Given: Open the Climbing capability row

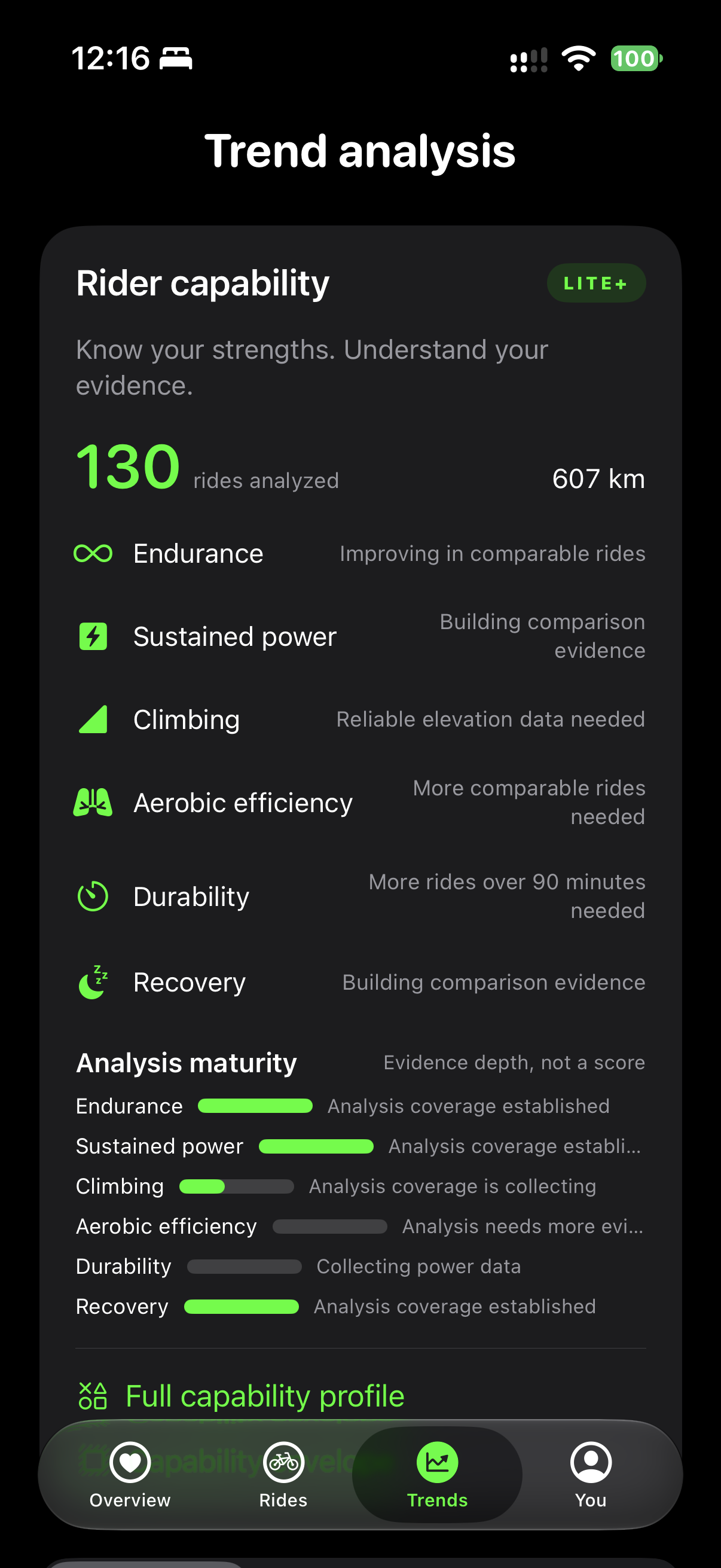Looking at the screenshot, I should pos(360,719).
